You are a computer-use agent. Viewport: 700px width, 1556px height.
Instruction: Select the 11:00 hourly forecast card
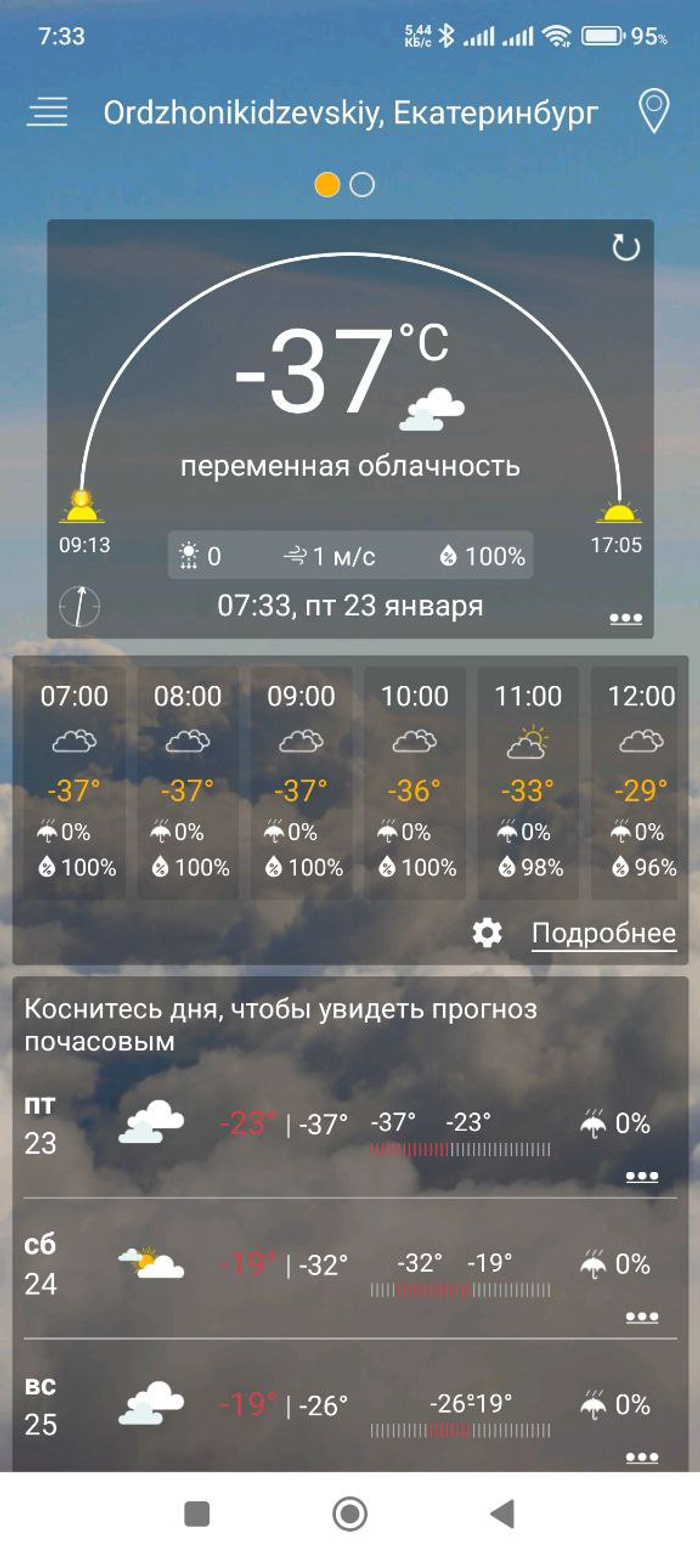pos(528,782)
